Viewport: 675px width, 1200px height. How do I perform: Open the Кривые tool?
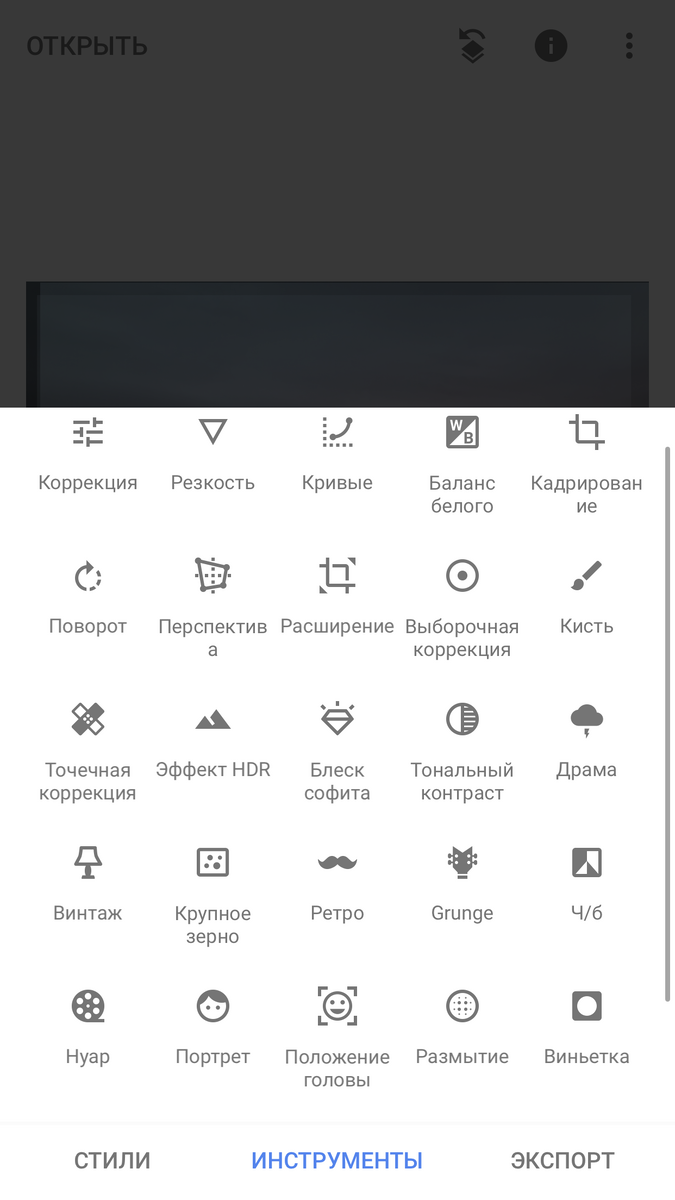(337, 454)
